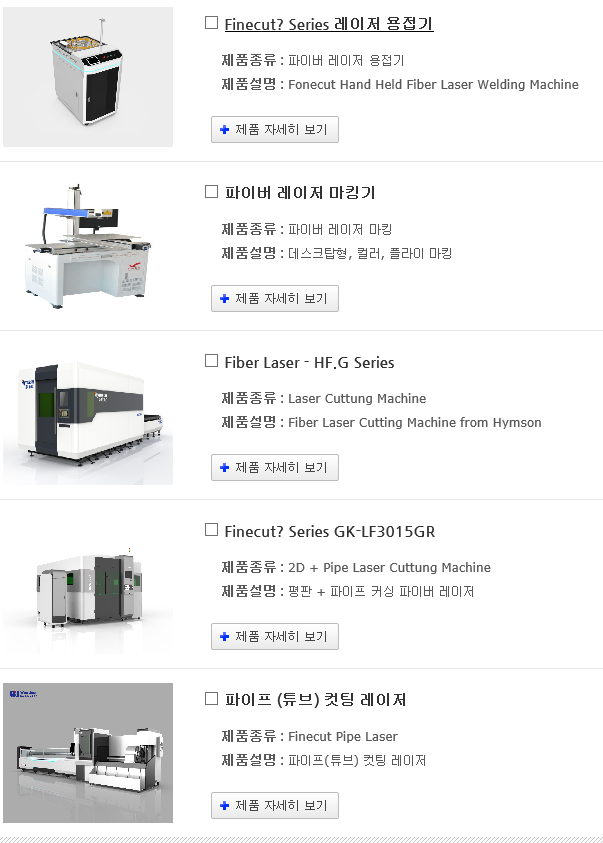View details for the Hand Held Fiber Laser Welding Machine
The height and width of the screenshot is (843, 603).
coord(275,130)
